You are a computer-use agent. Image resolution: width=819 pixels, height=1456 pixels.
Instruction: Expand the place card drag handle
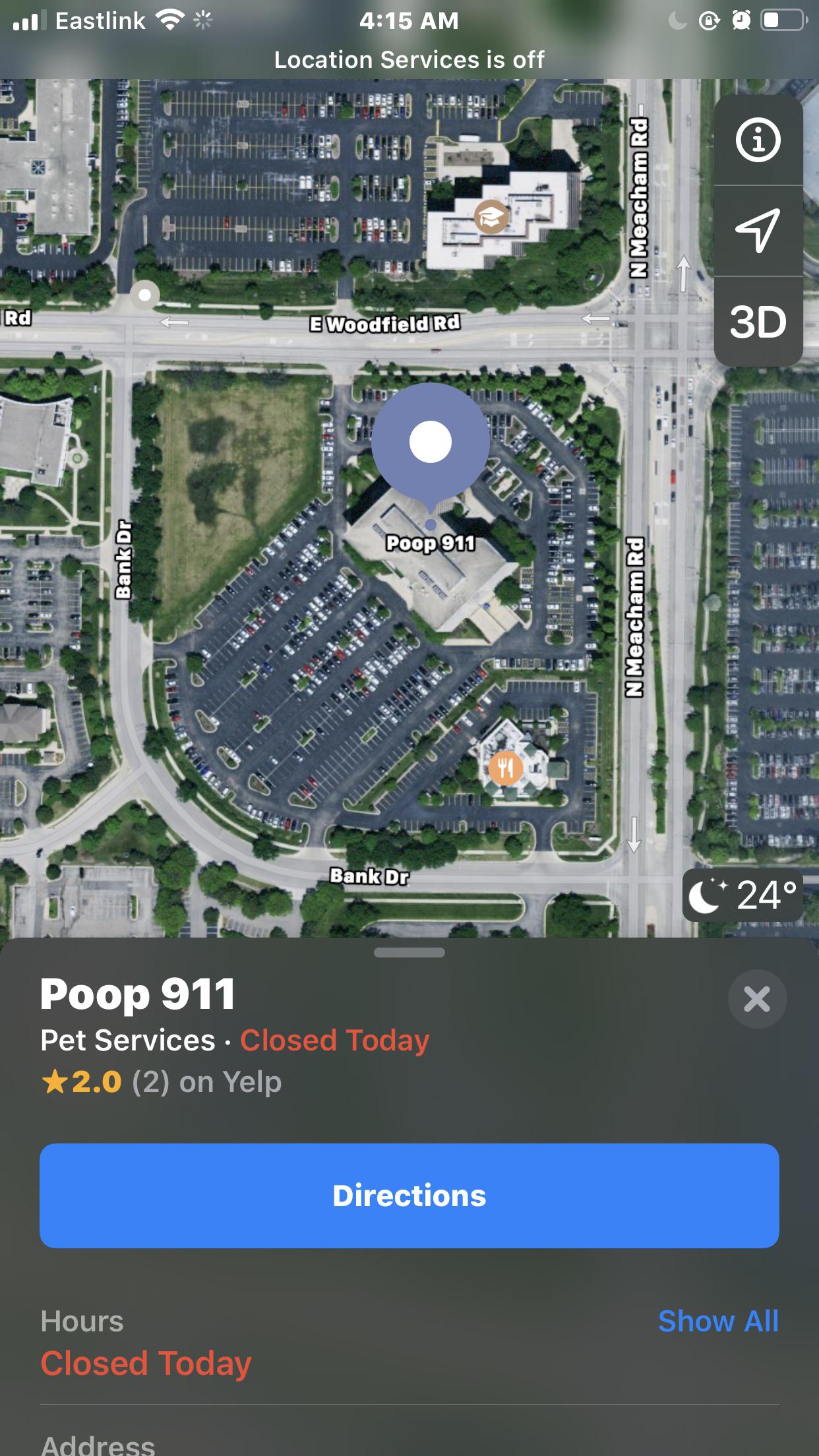pyautogui.click(x=409, y=952)
